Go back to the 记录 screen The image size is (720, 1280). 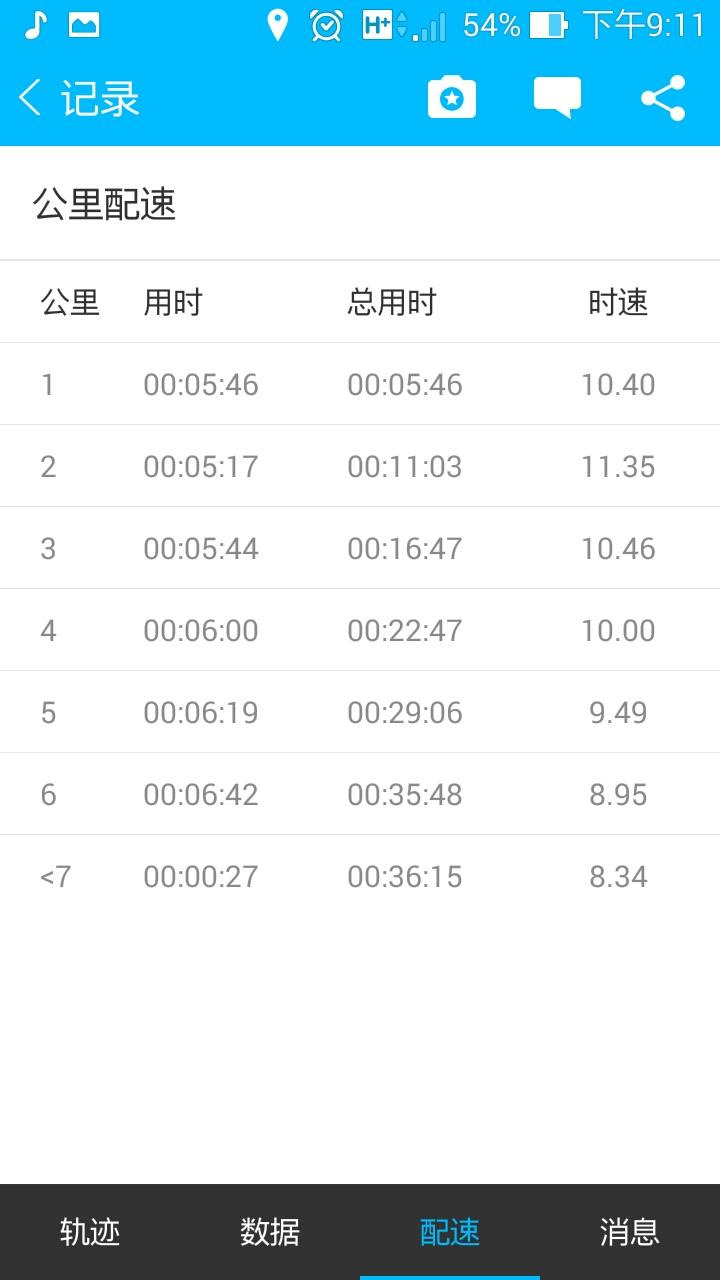click(x=78, y=98)
